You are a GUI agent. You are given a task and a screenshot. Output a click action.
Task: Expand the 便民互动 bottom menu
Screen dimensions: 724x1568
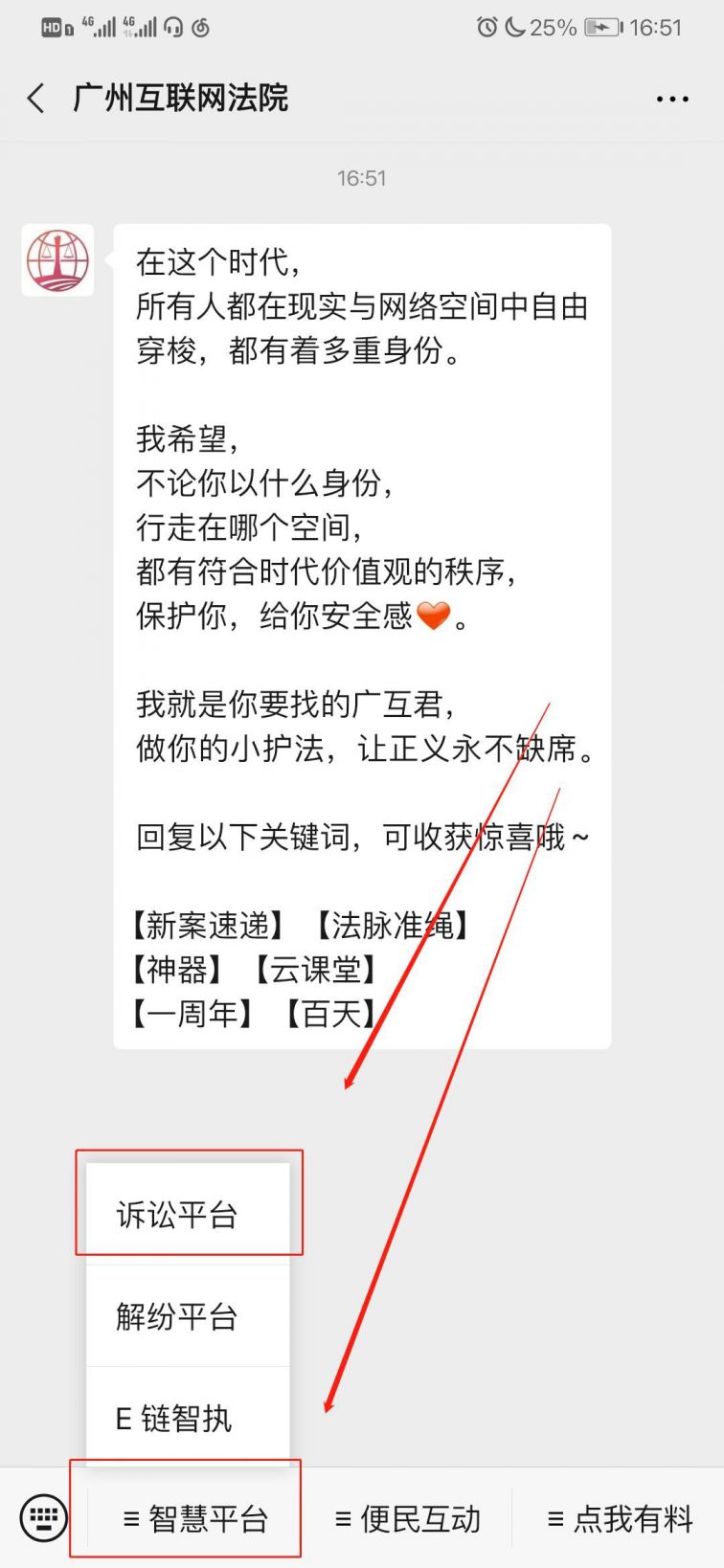[x=408, y=1518]
